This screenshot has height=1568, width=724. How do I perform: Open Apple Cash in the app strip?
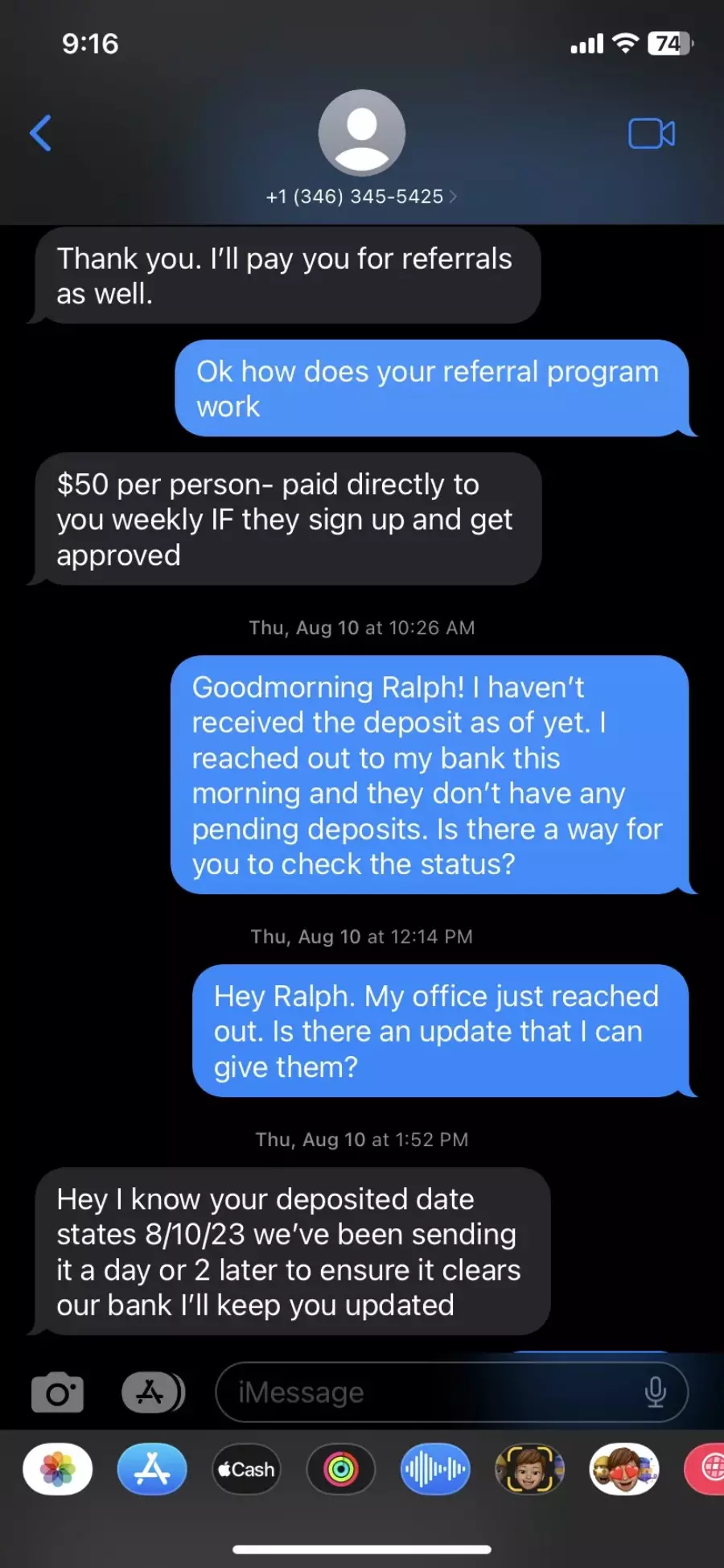(x=246, y=1470)
